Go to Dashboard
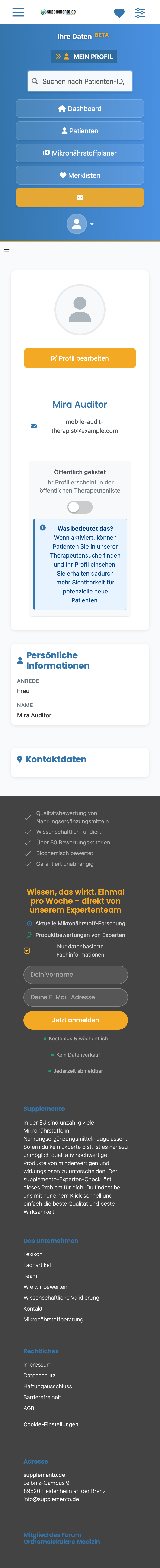The width and height of the screenshot is (160, 1568). pyautogui.click(x=80, y=108)
